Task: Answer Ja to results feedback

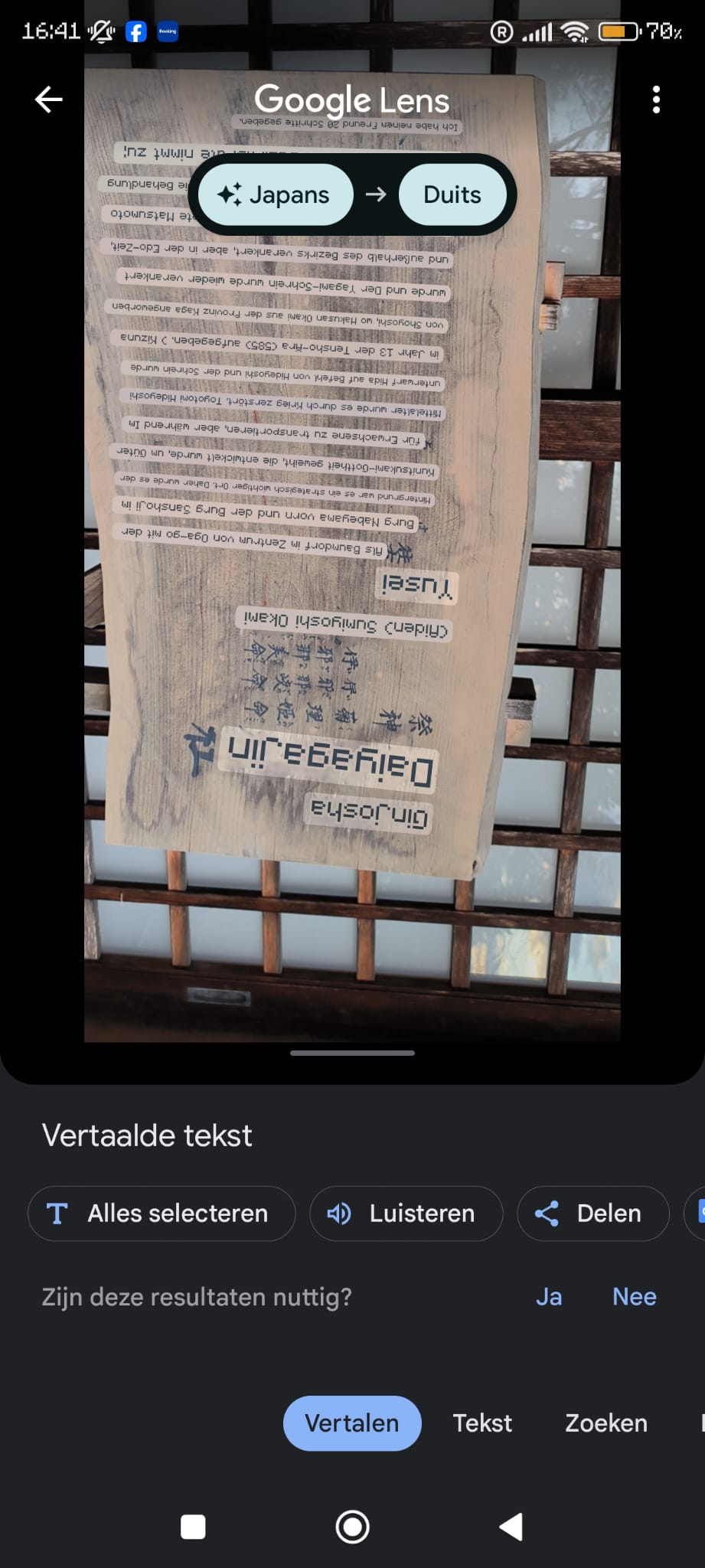Action: pos(549,1297)
